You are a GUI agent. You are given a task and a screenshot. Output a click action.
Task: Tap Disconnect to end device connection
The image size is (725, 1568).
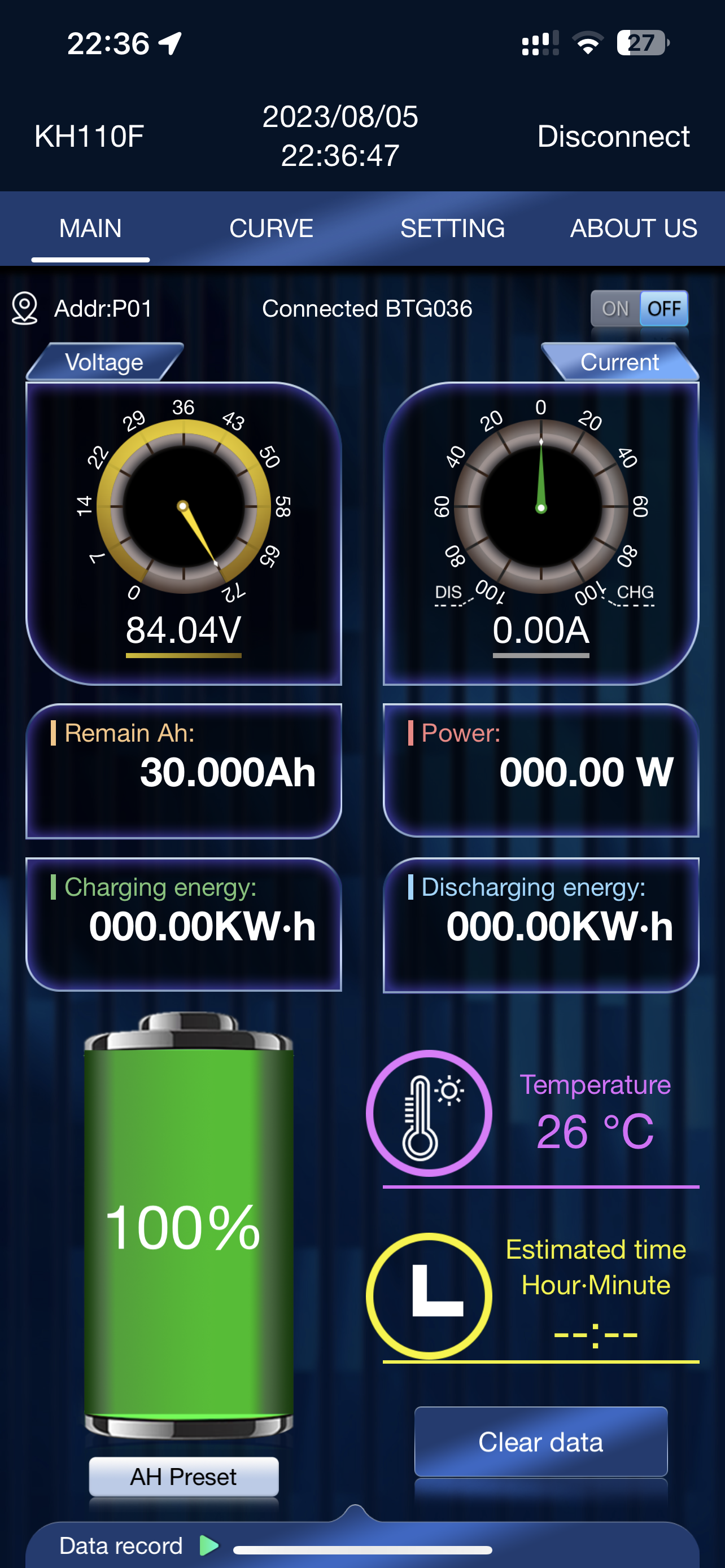[613, 137]
